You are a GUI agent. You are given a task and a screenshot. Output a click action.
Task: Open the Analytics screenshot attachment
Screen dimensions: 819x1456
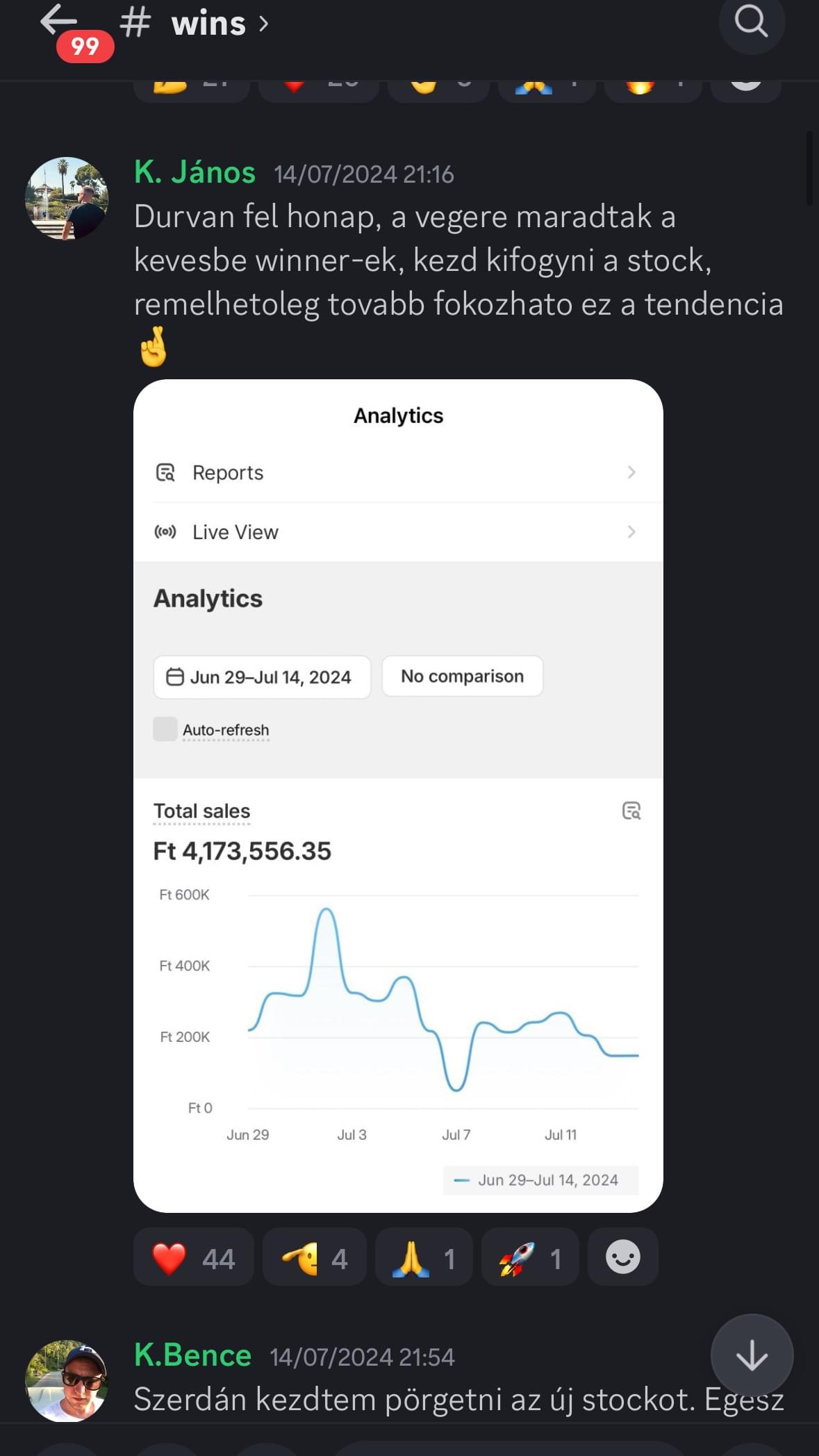tap(398, 795)
